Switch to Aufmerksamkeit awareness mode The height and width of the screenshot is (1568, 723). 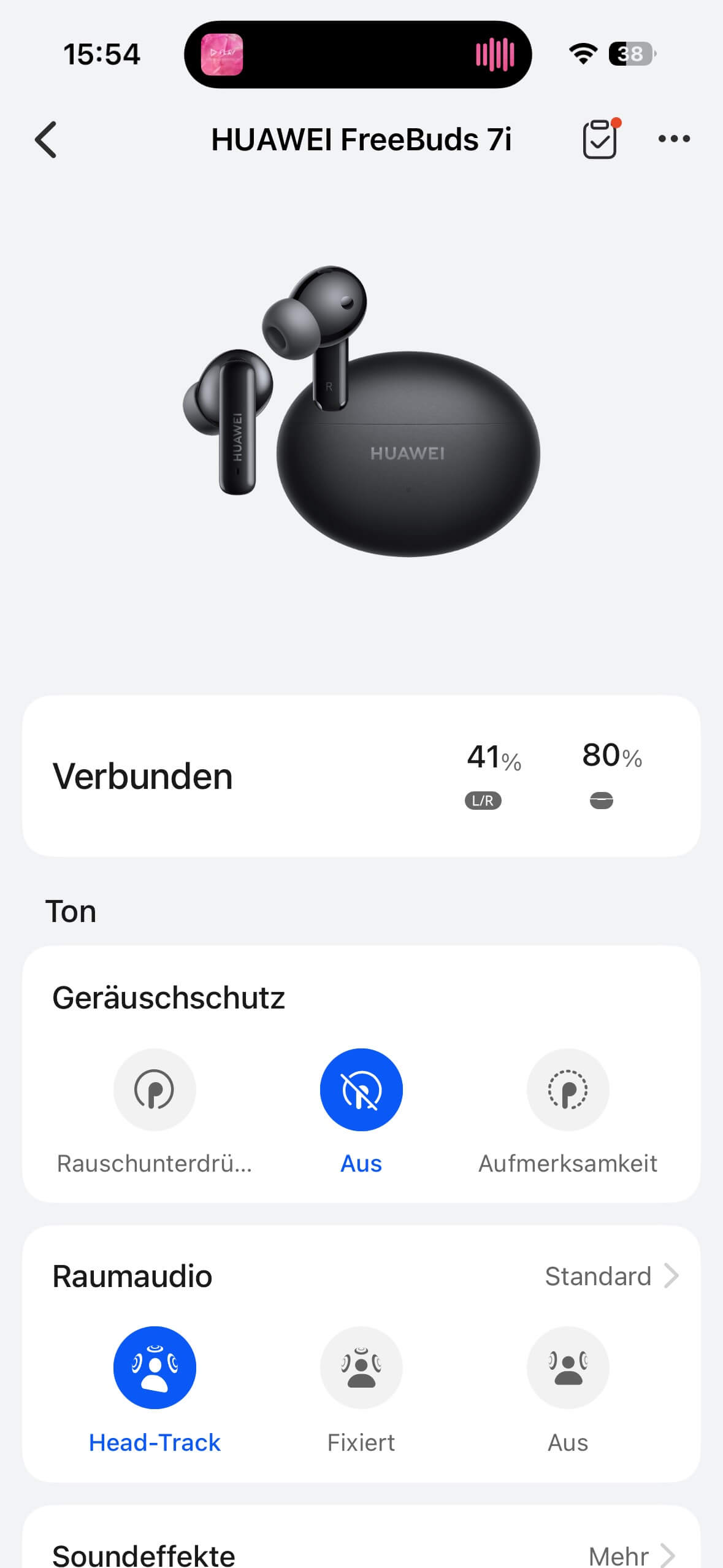[568, 1090]
